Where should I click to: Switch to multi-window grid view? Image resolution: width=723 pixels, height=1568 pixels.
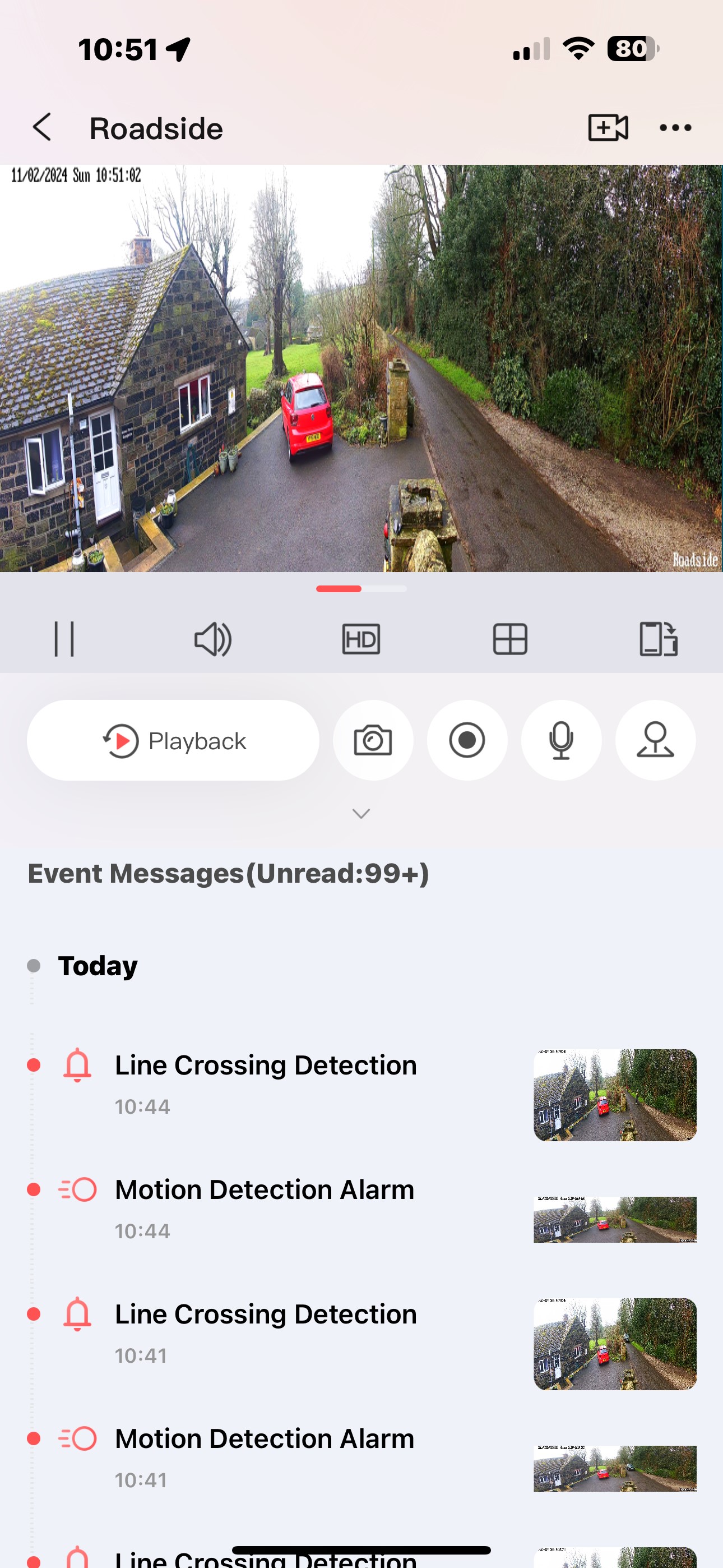tap(509, 639)
